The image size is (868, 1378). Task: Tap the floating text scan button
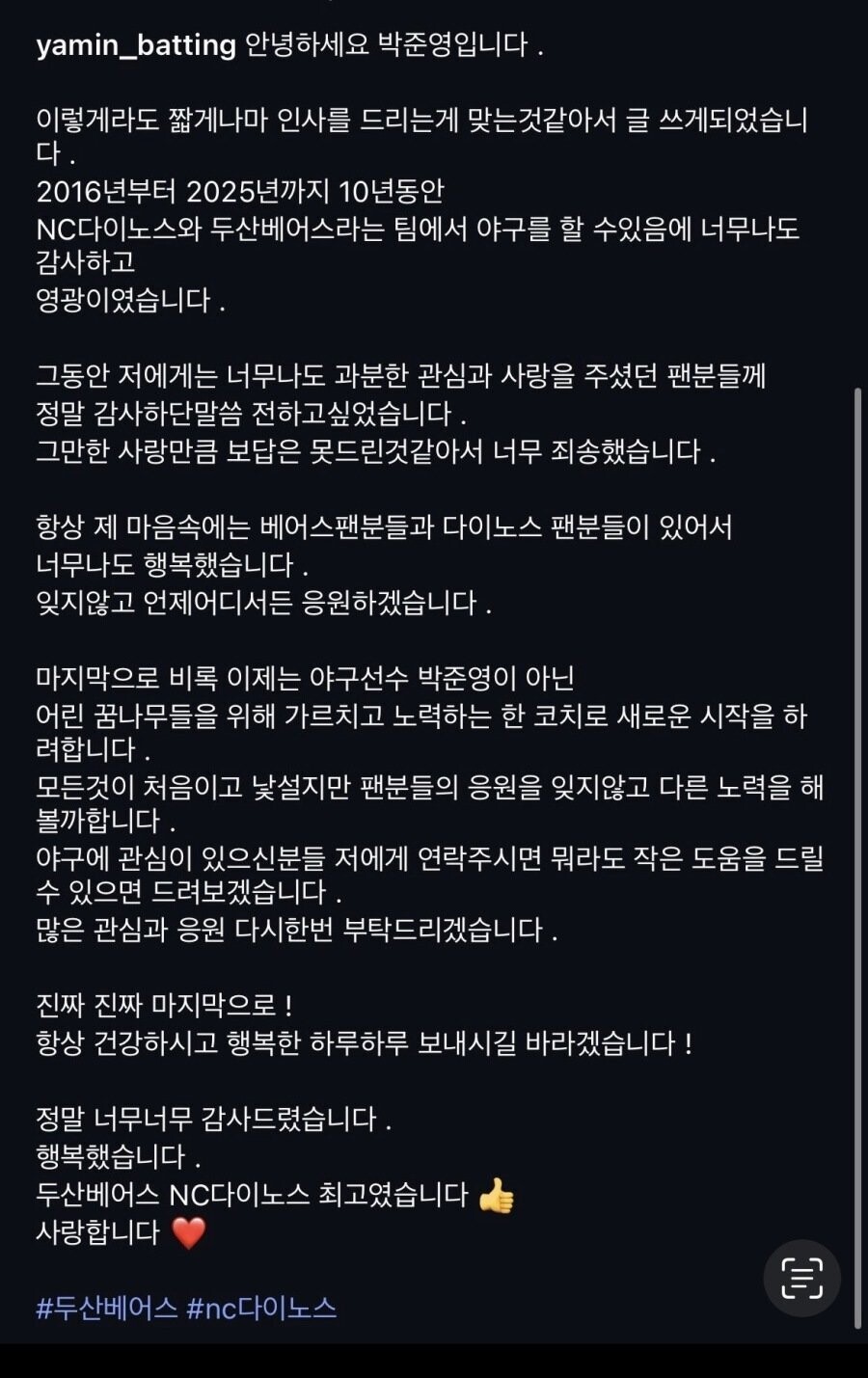pos(801,1278)
